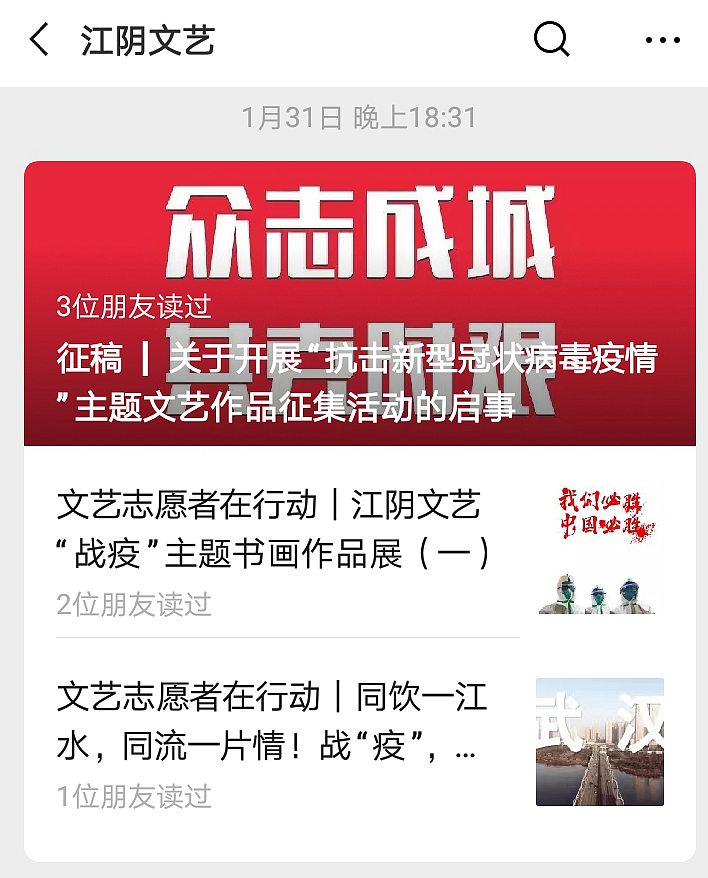
Task: Read the 同饮一江水，同流一片情 article
Action: point(272,721)
